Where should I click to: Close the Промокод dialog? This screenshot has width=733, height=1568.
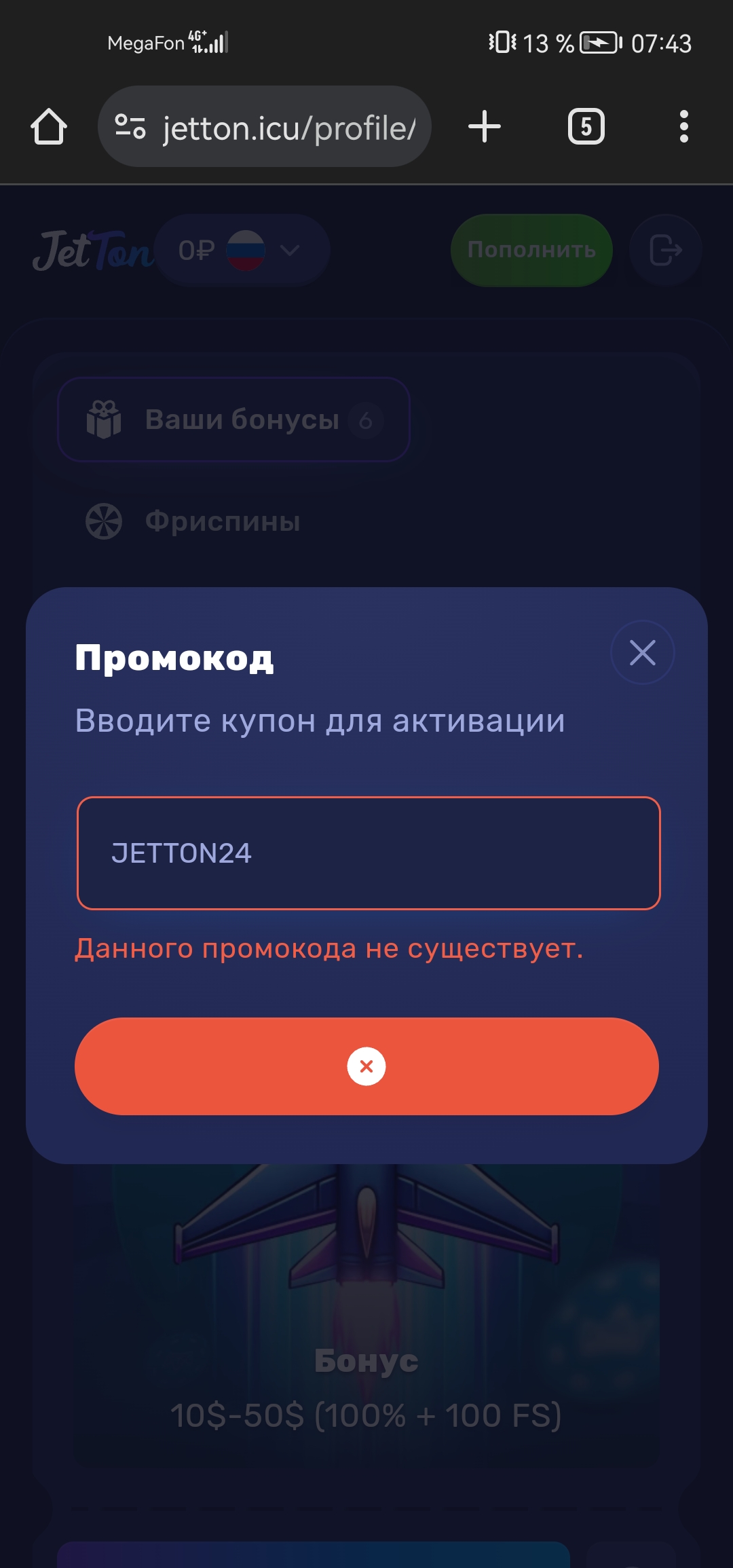tap(642, 652)
